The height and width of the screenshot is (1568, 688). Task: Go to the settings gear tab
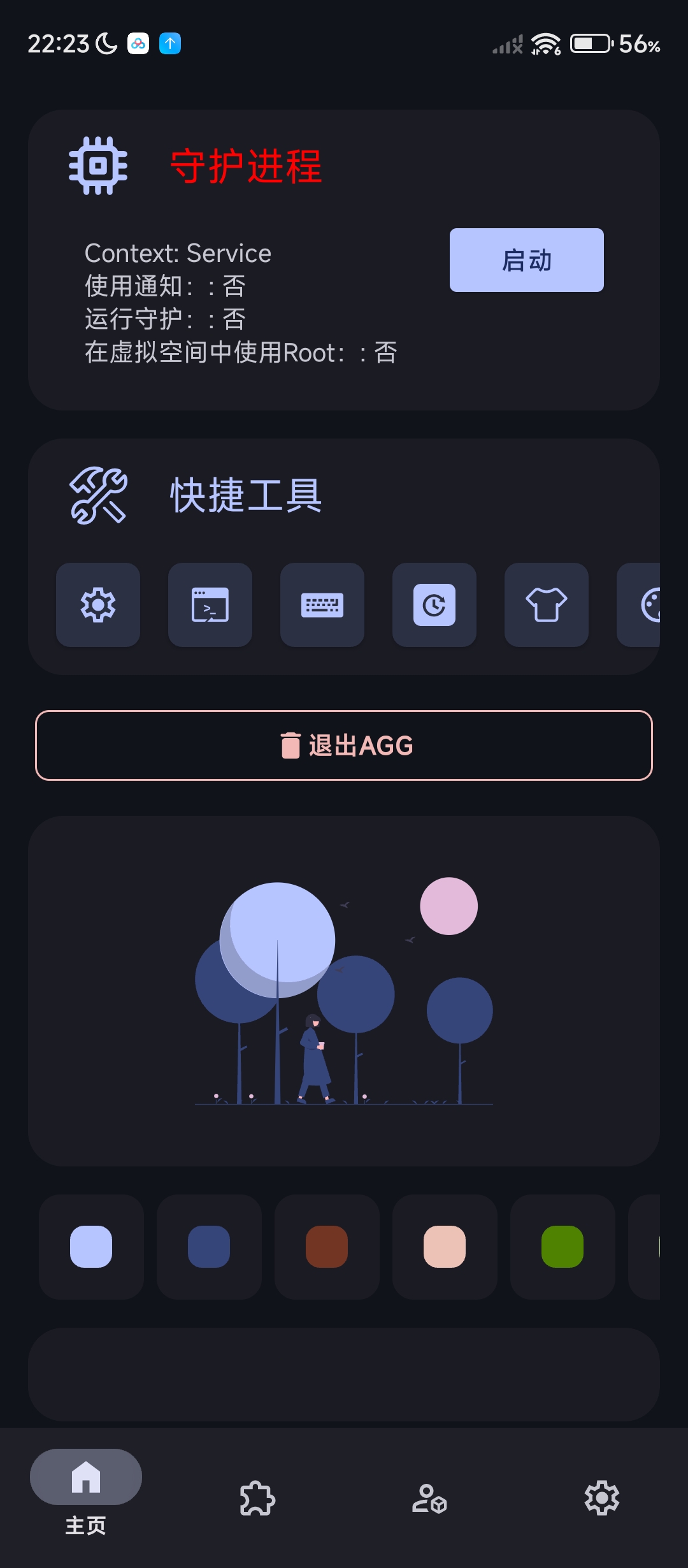[x=602, y=1498]
